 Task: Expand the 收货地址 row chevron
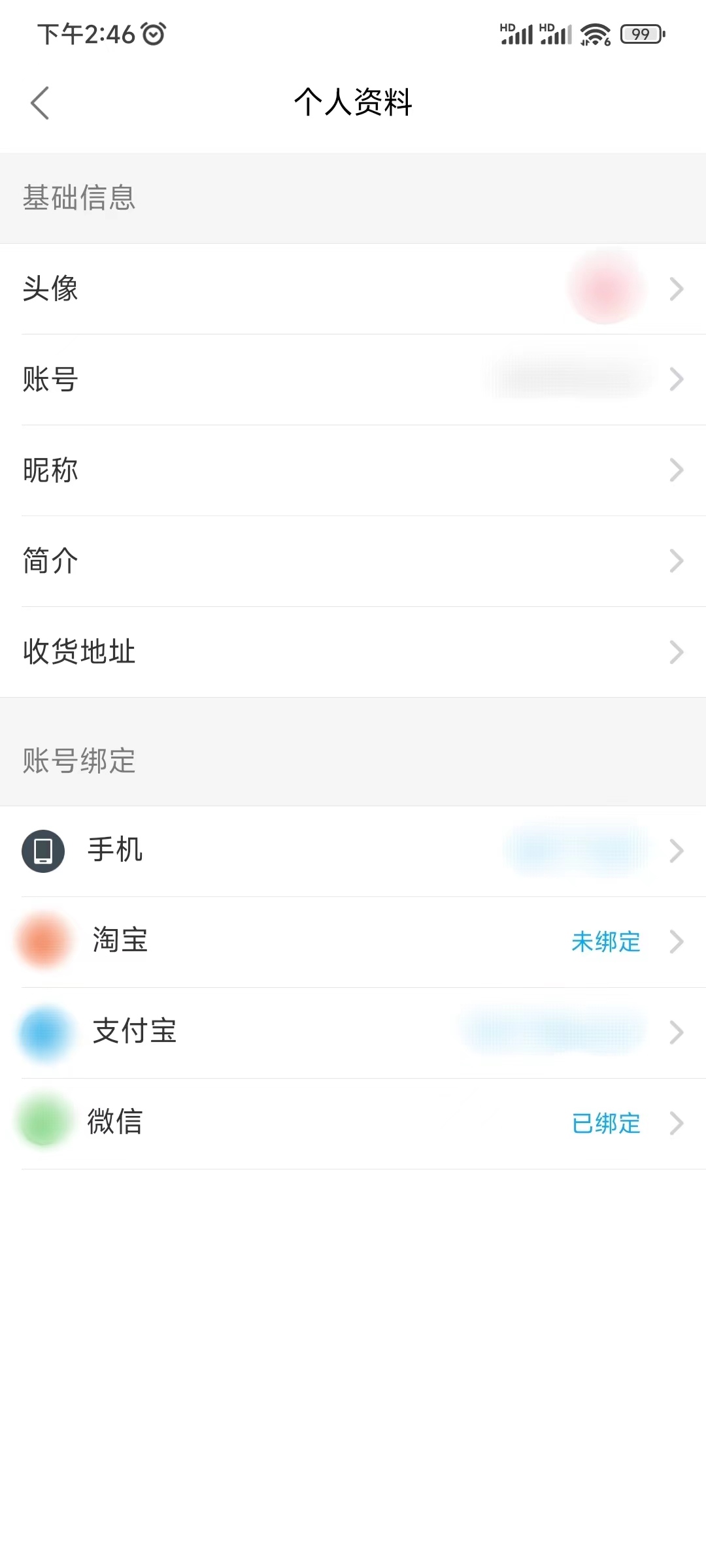[x=677, y=651]
